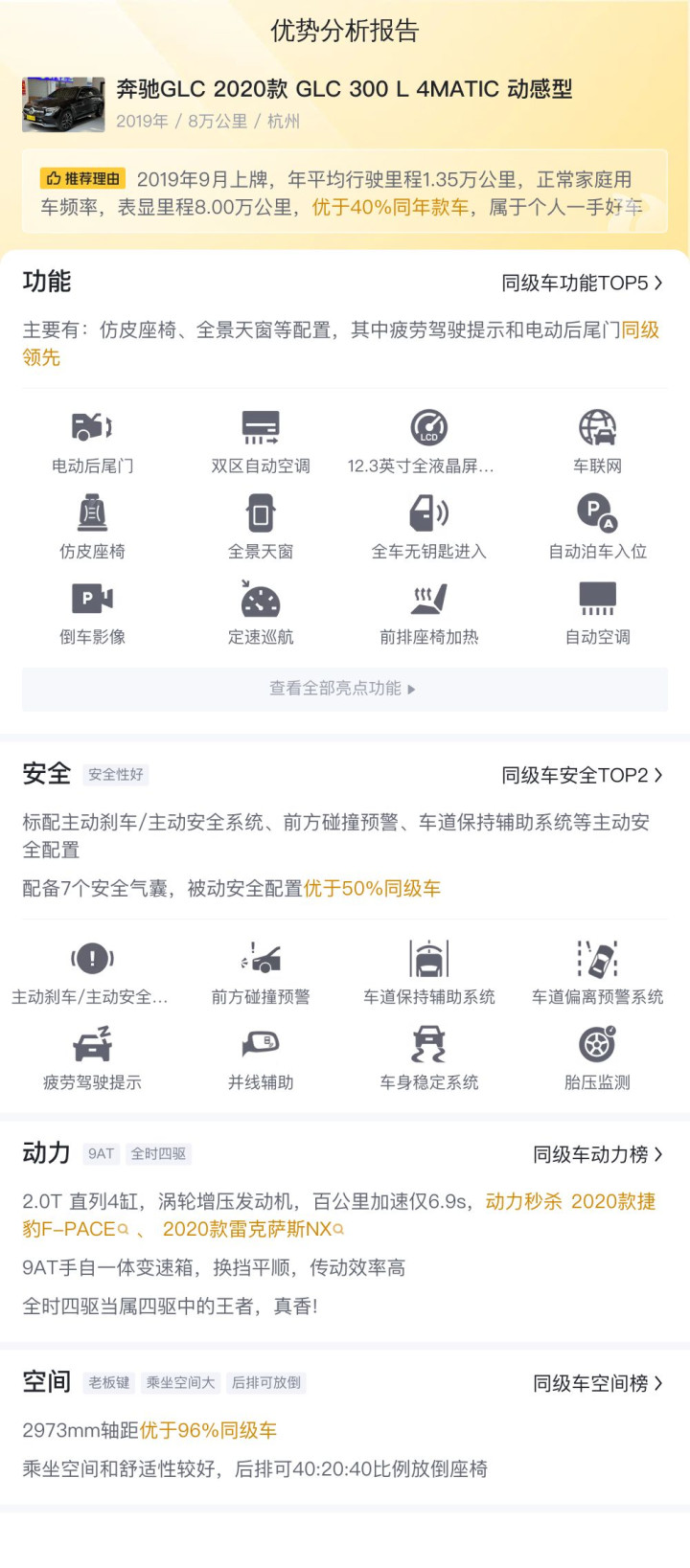Image resolution: width=690 pixels, height=1568 pixels.
Task: Open the 同级车安全TOP2 ranking
Action: pyautogui.click(x=582, y=776)
